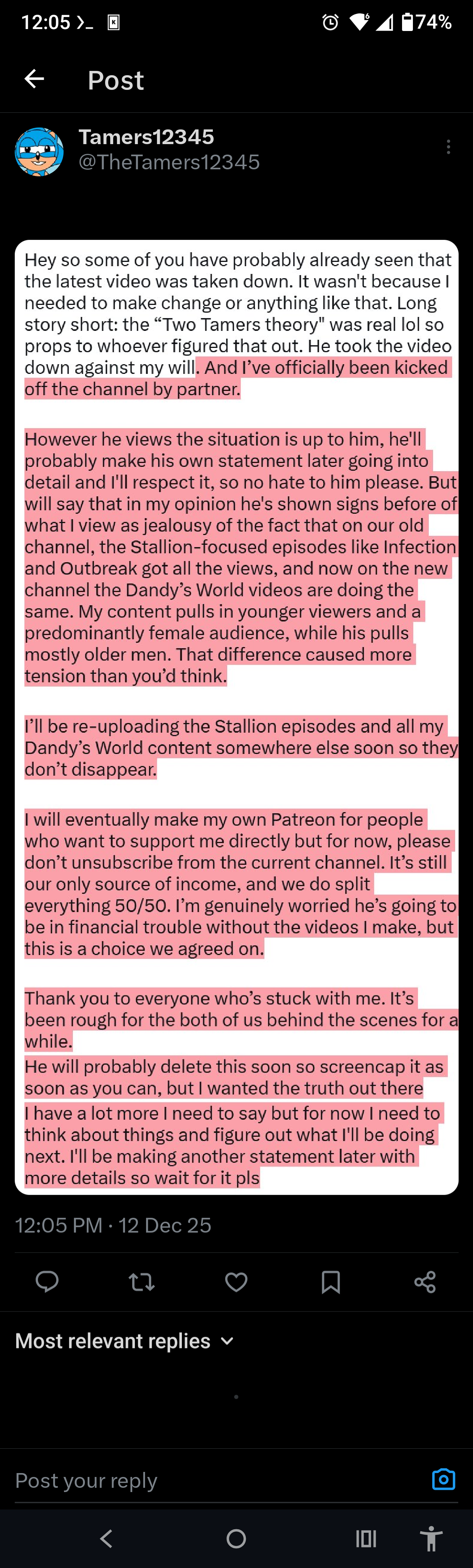Open recent apps from navigation bar
This screenshot has width=473, height=1568.
tap(366, 1539)
